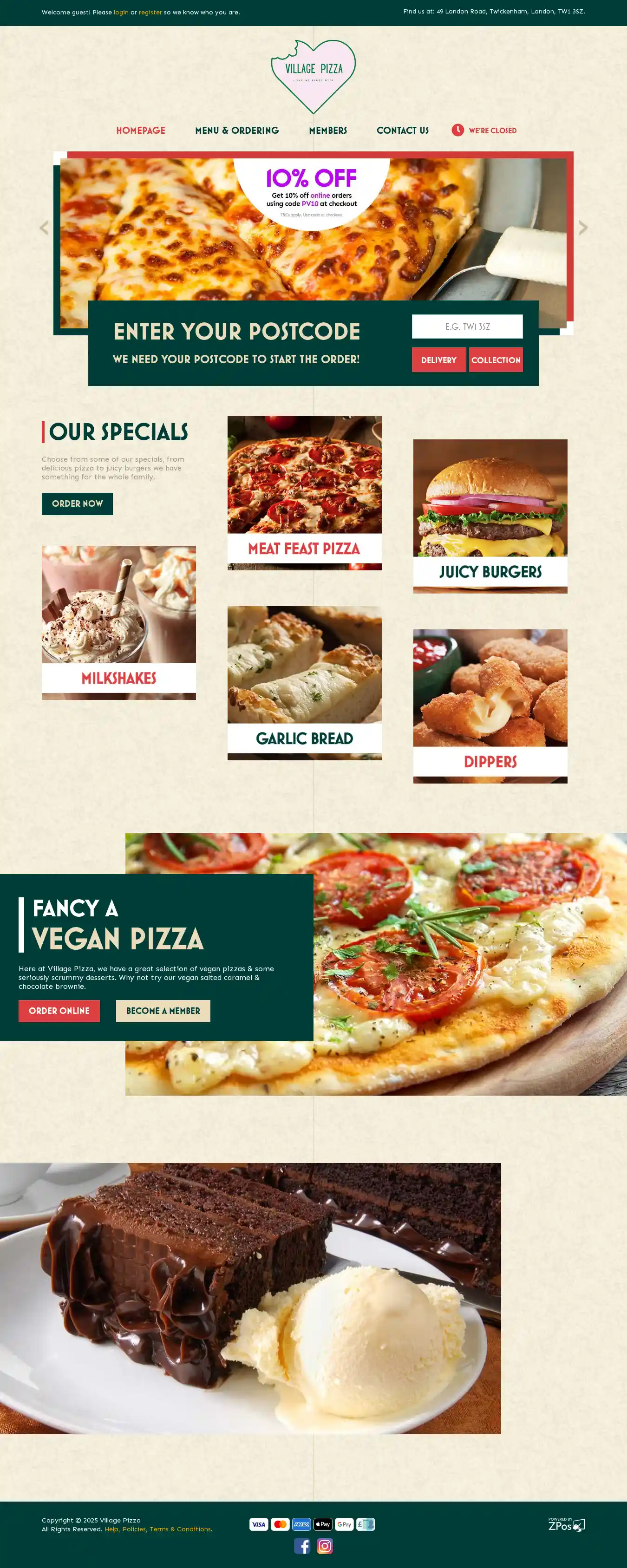The height and width of the screenshot is (1568, 627).
Task: Show the next banner slide
Action: pyautogui.click(x=582, y=228)
